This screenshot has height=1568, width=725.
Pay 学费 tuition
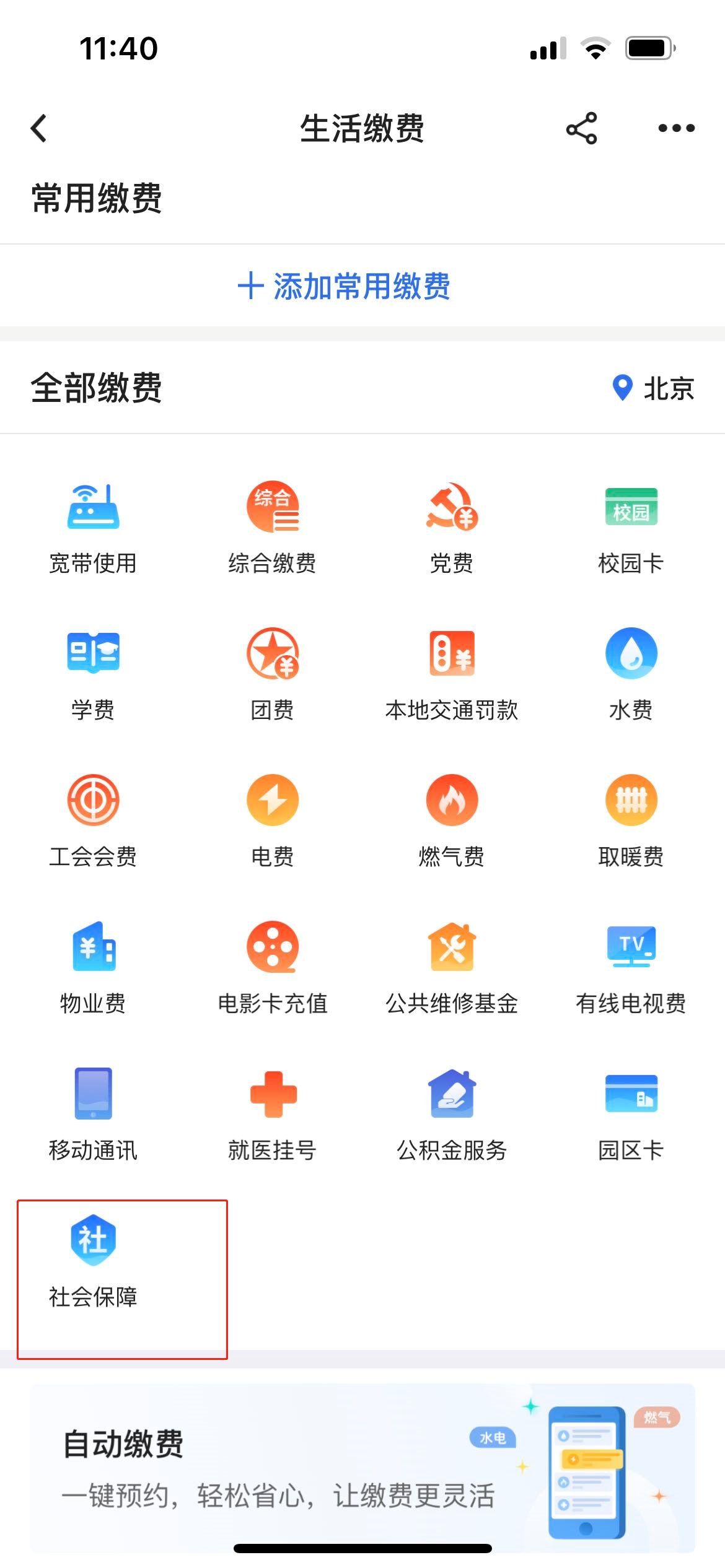pyautogui.click(x=93, y=673)
